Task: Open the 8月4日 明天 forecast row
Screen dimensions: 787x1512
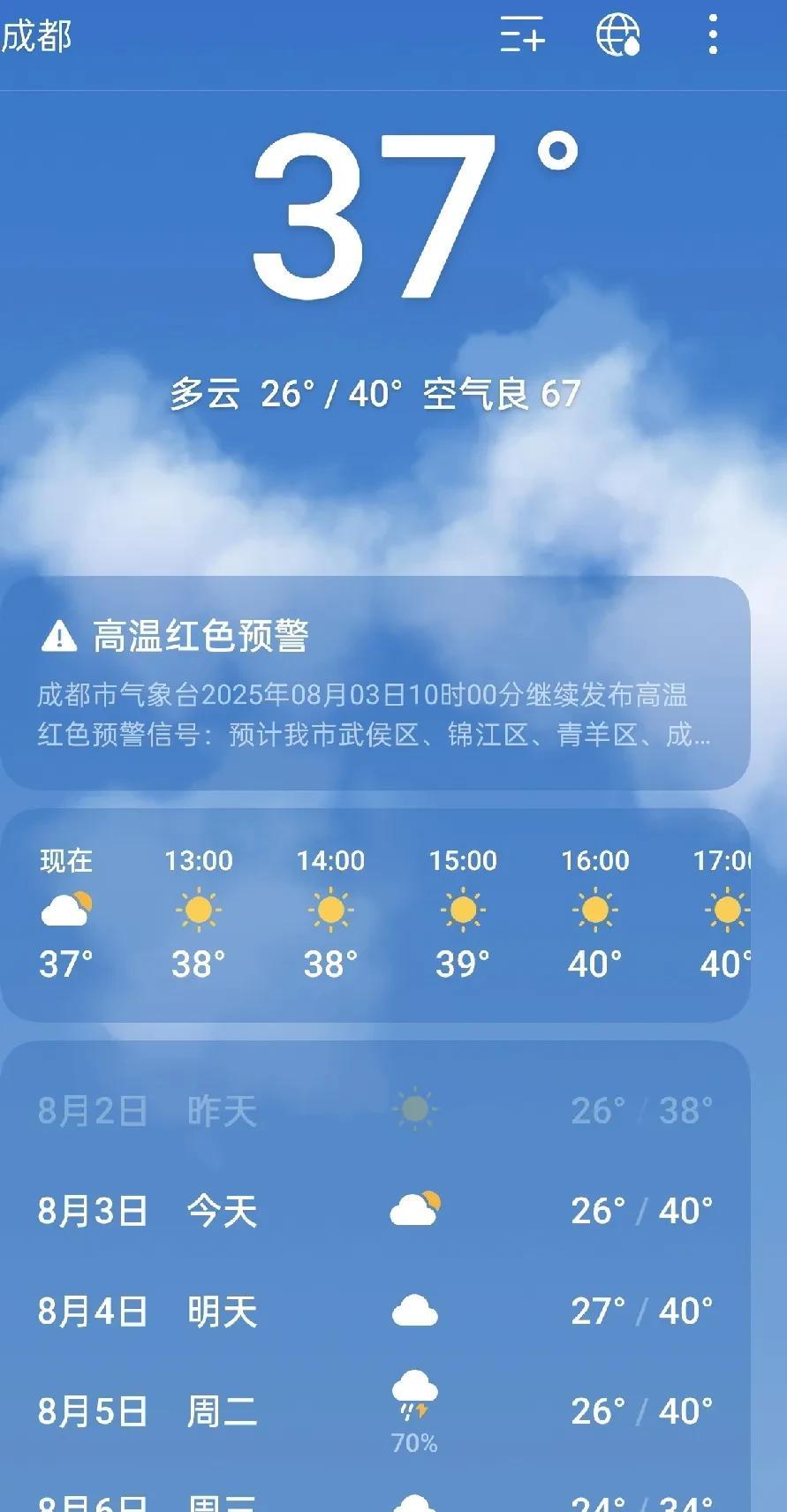Action: pyautogui.click(x=375, y=1311)
